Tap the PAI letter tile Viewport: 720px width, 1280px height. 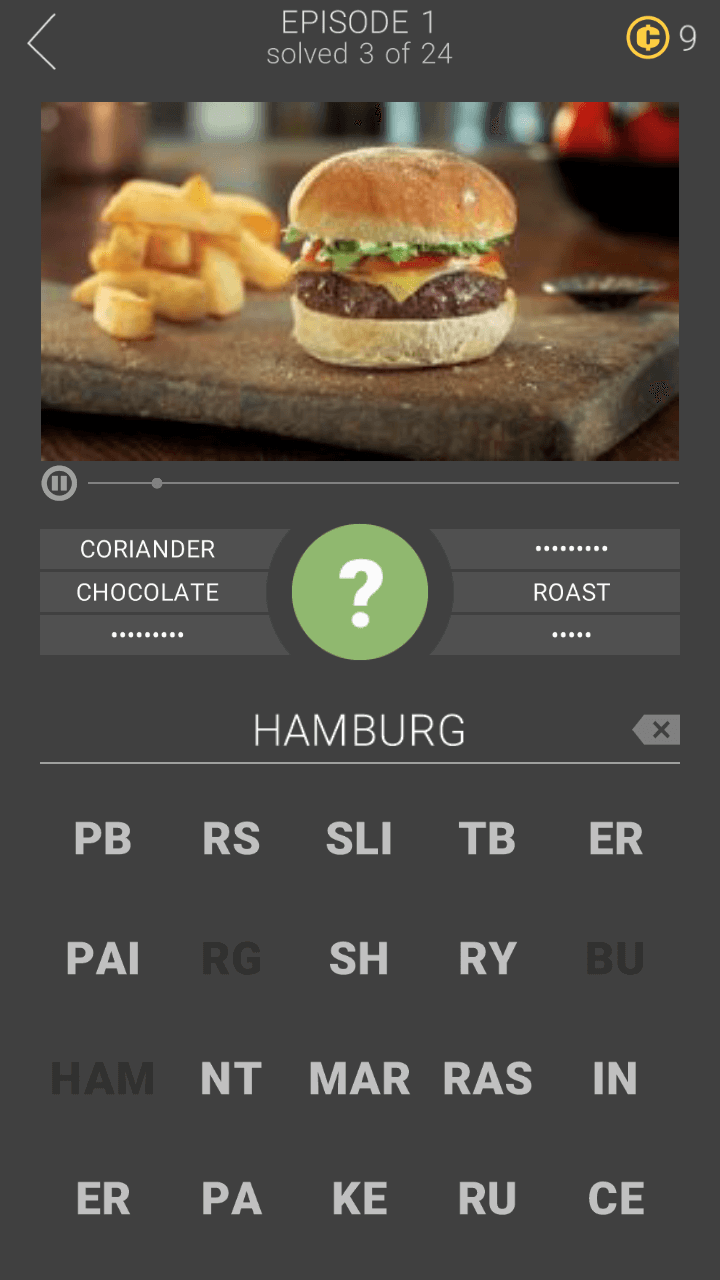pos(103,958)
